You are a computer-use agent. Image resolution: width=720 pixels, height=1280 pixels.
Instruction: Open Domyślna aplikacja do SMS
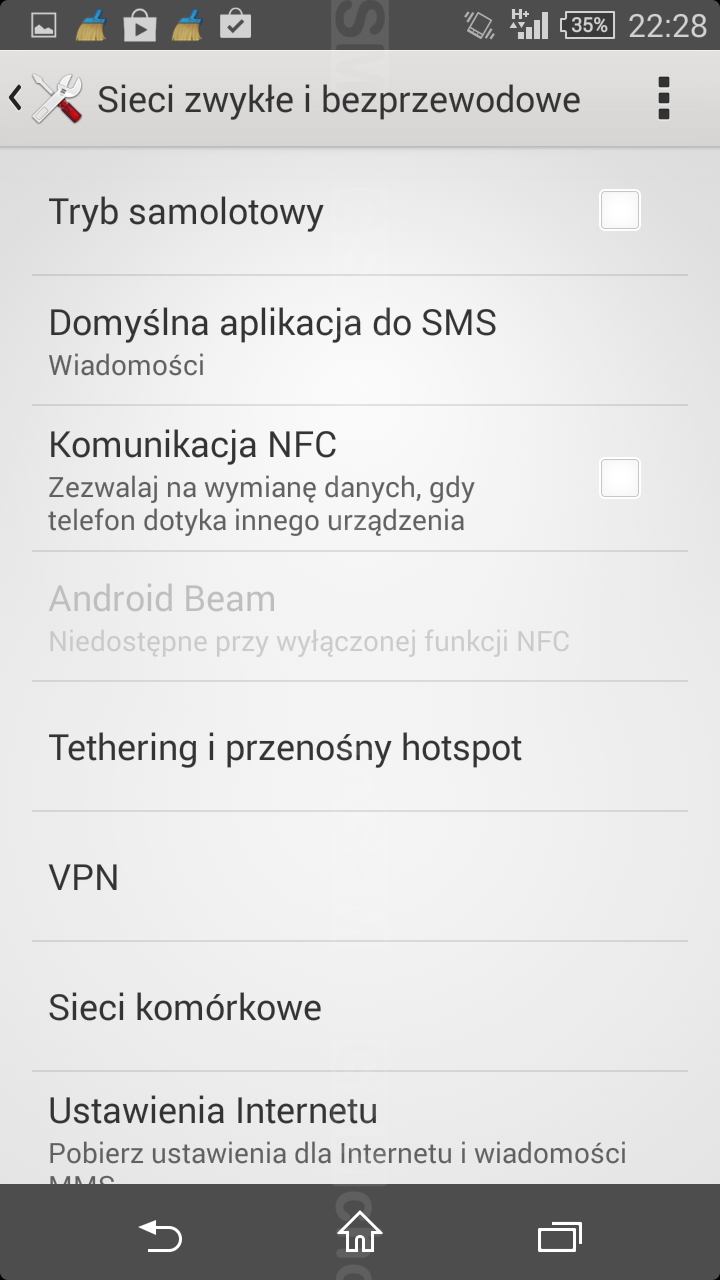(x=360, y=341)
